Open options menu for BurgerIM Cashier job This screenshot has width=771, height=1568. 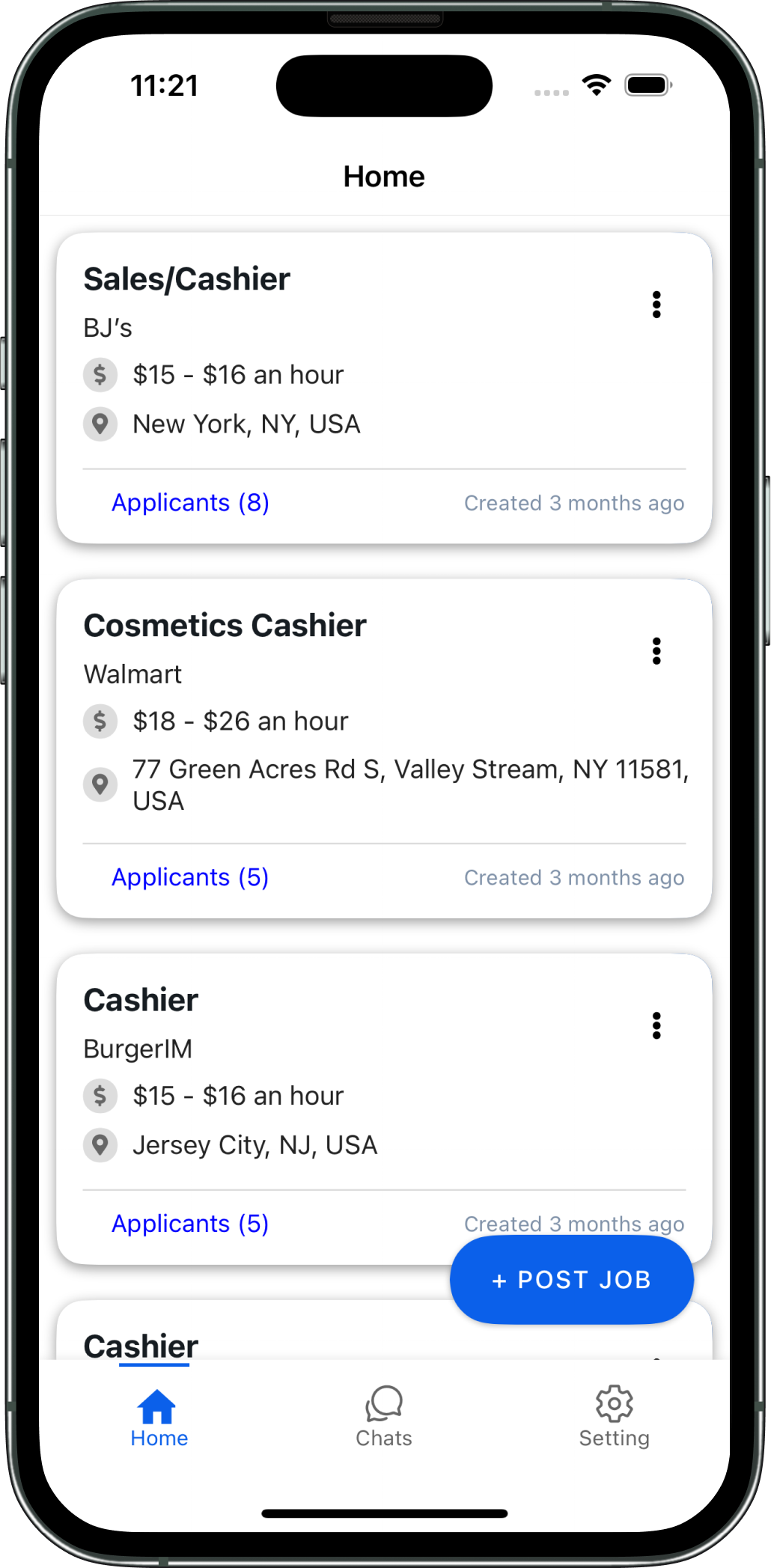tap(656, 1025)
